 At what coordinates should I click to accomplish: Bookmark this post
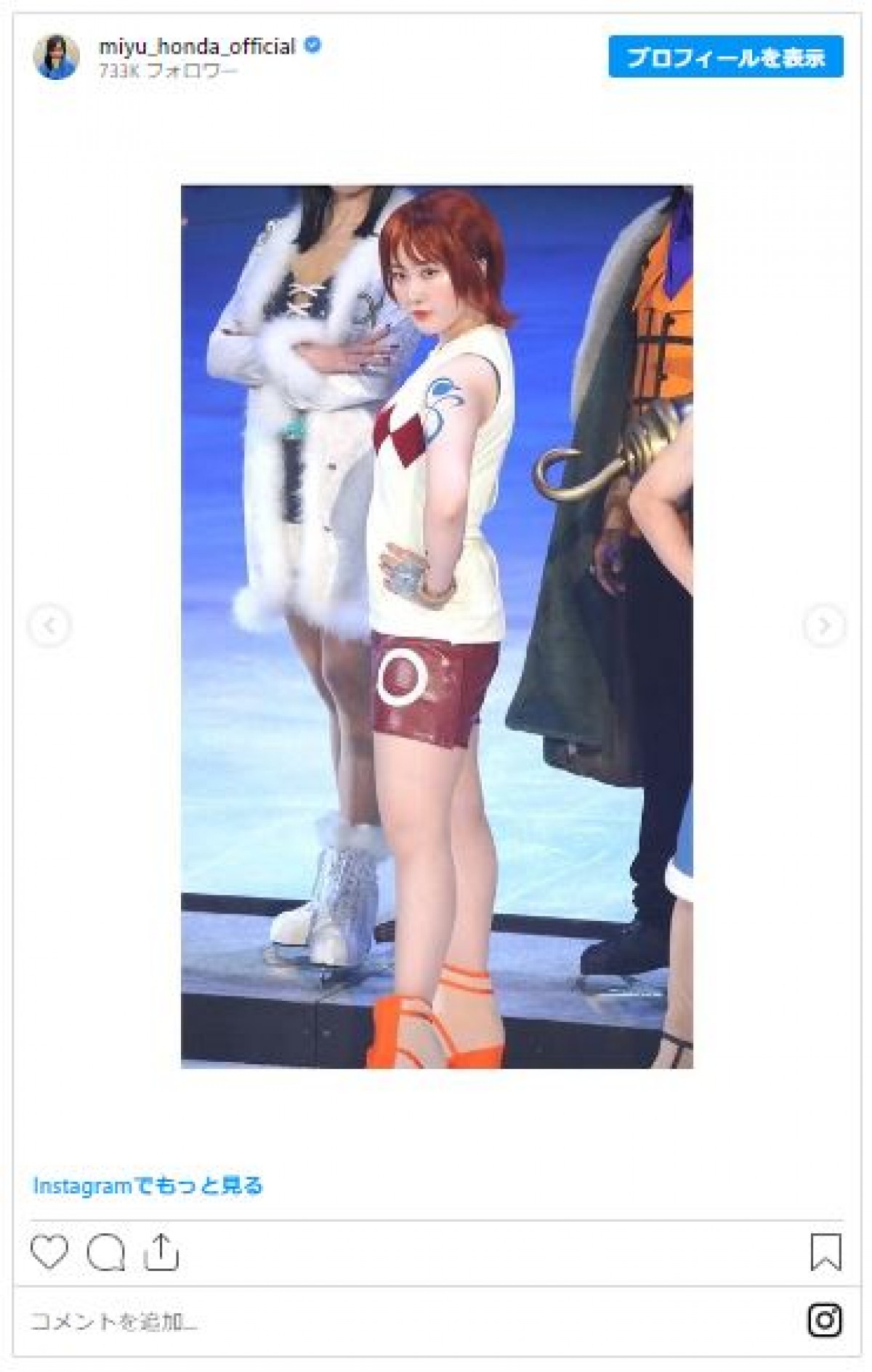[x=825, y=1252]
